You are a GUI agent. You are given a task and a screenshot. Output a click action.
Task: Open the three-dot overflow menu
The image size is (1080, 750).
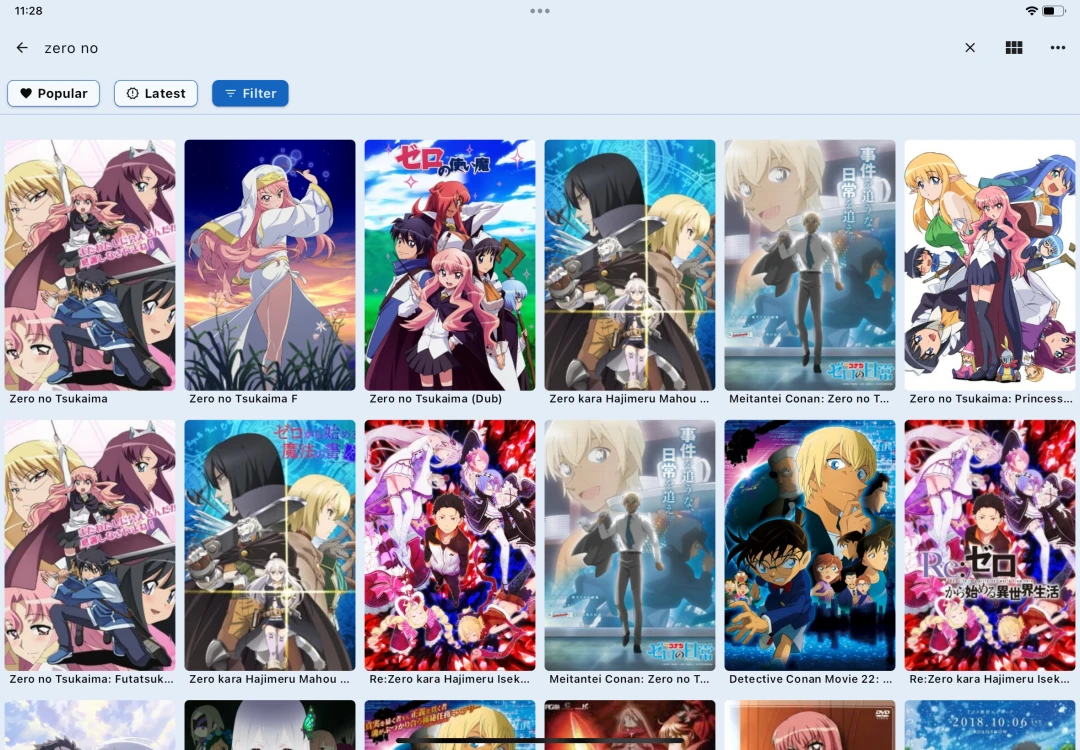[1058, 48]
